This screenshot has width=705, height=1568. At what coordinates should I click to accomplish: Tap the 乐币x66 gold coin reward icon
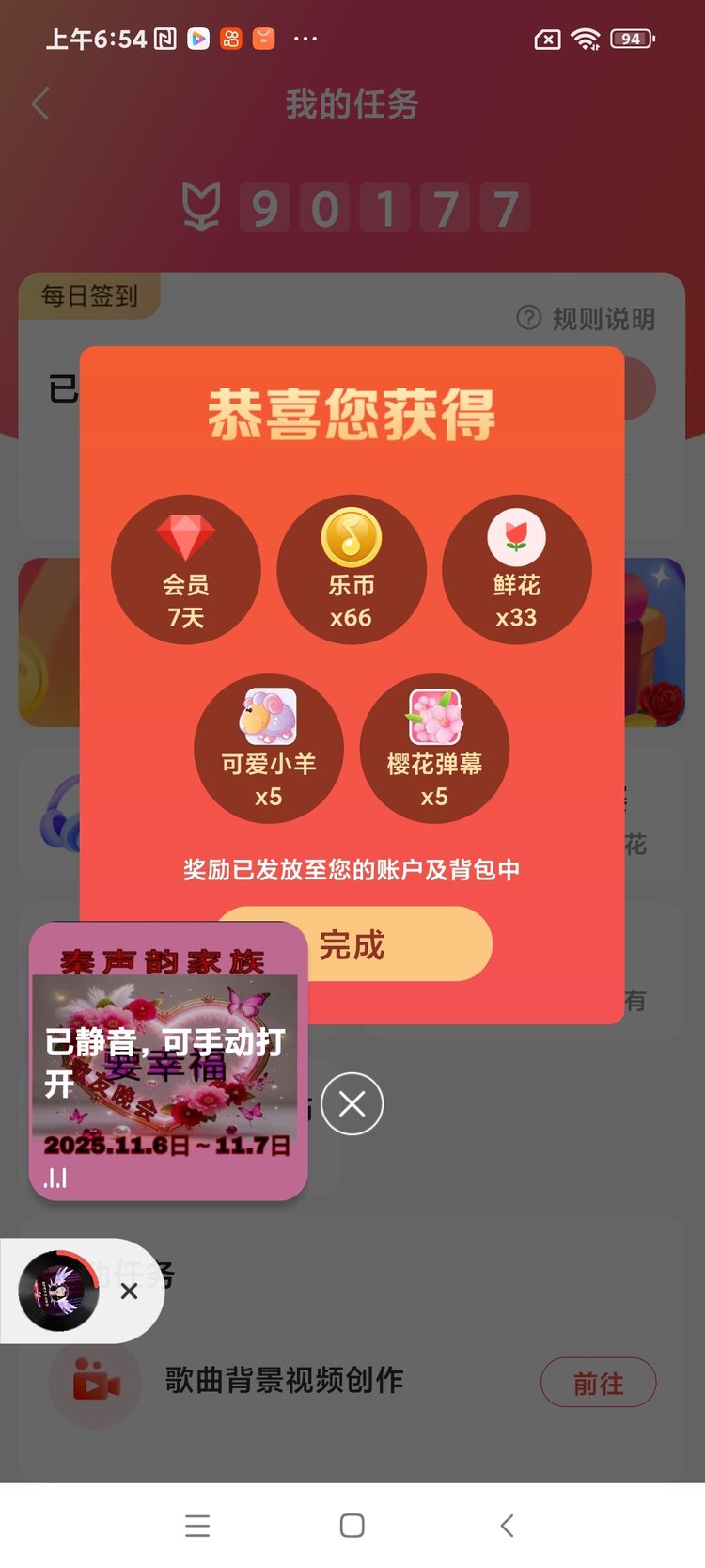pyautogui.click(x=352, y=570)
